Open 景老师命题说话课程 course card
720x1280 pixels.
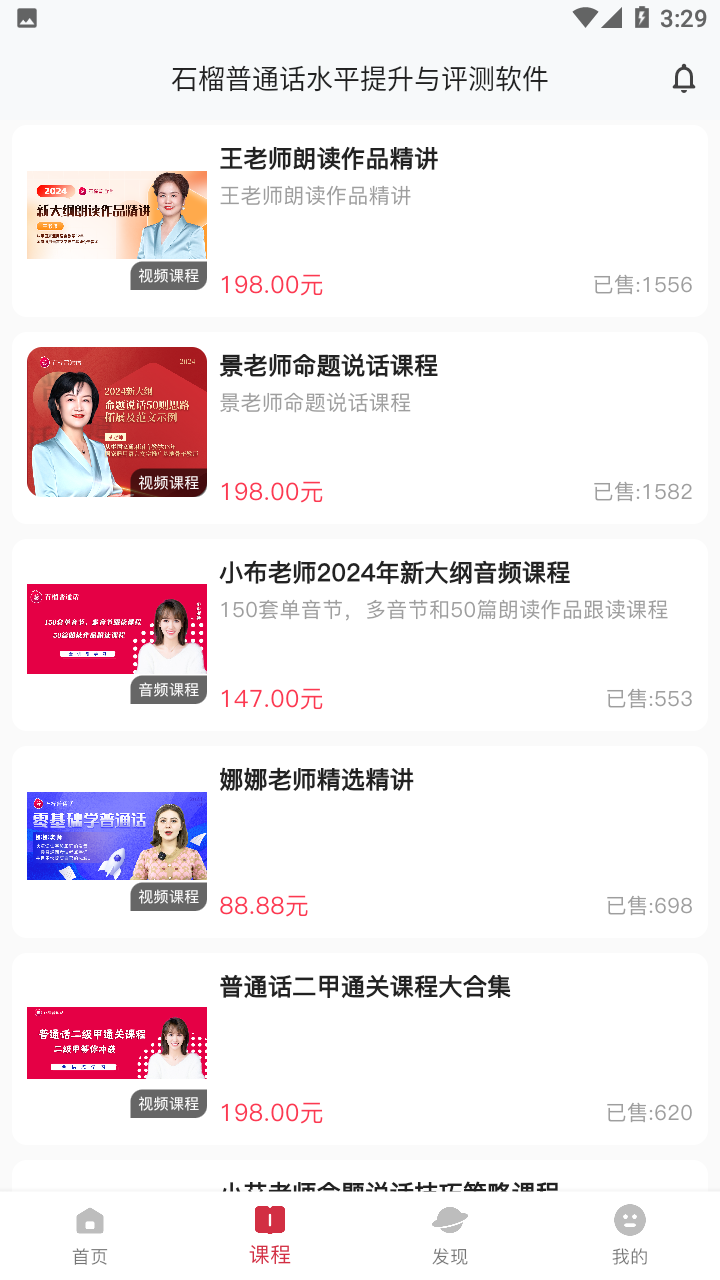[360, 428]
